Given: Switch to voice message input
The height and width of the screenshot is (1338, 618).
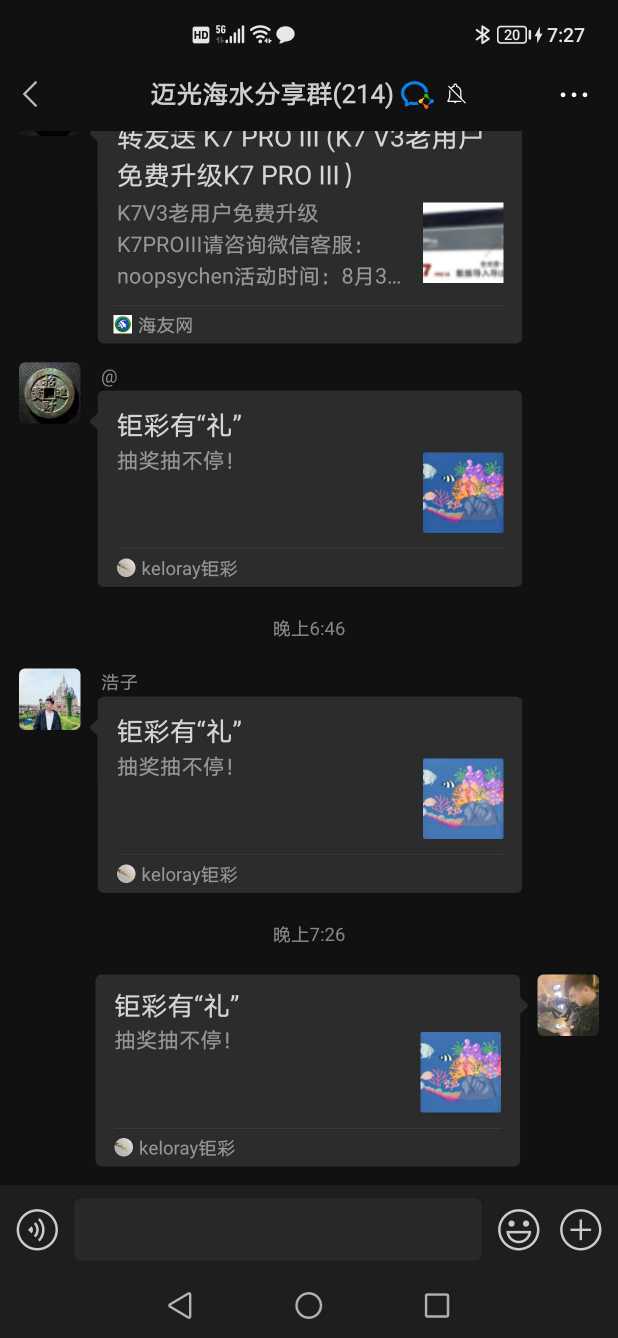Looking at the screenshot, I should [x=38, y=1229].
